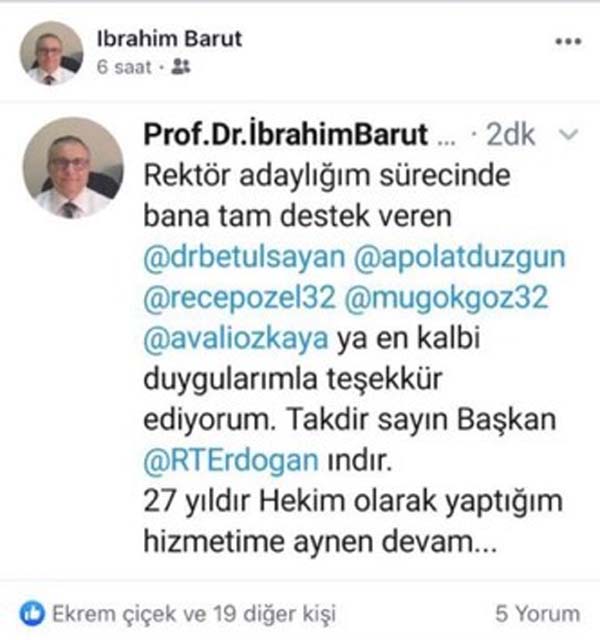Tap Ibrahim Barut's small profile avatar
Image resolution: width=600 pixels, height=640 pixels.
[51, 53]
